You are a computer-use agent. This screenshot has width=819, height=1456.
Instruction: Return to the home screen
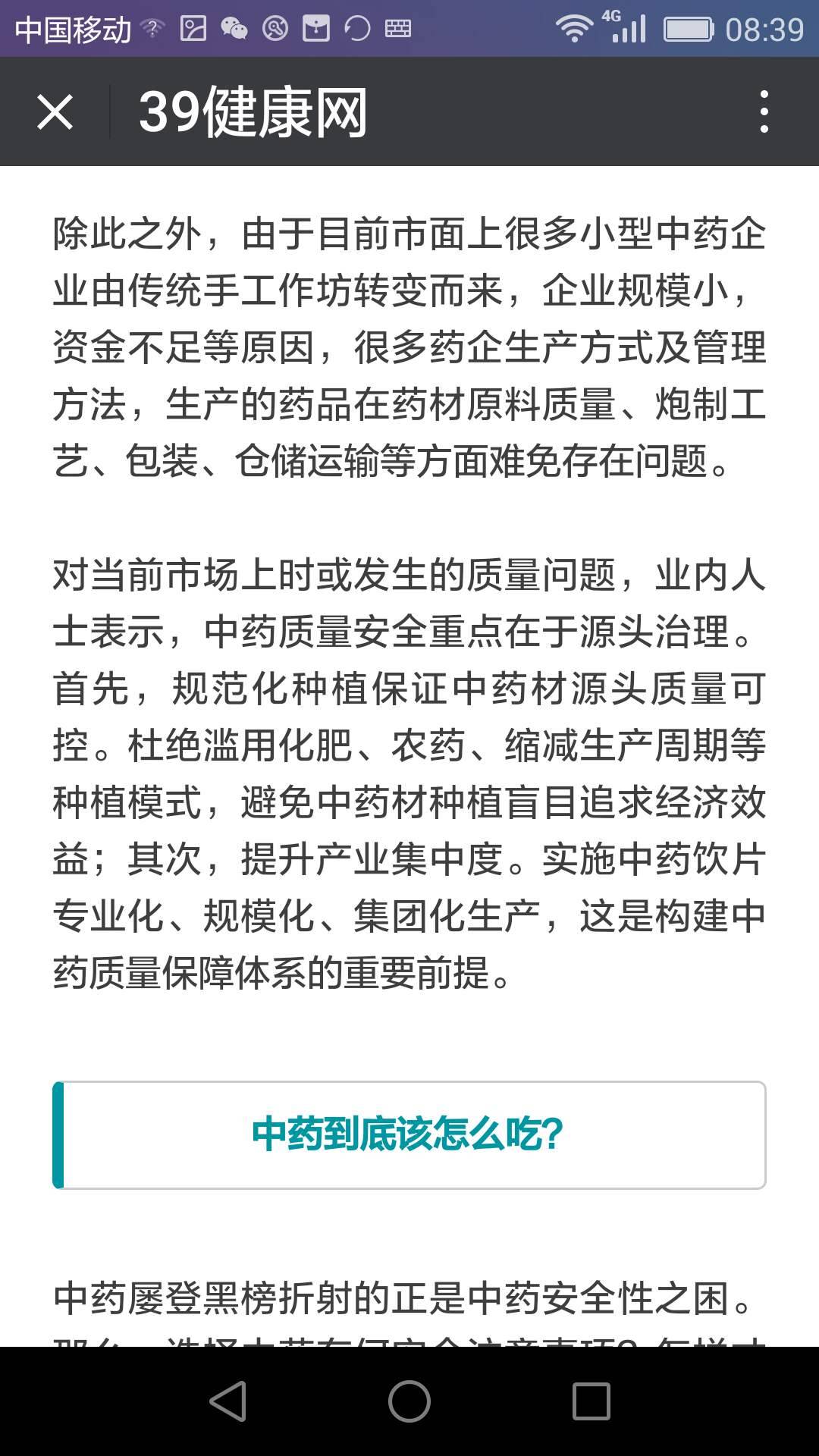point(409,1401)
